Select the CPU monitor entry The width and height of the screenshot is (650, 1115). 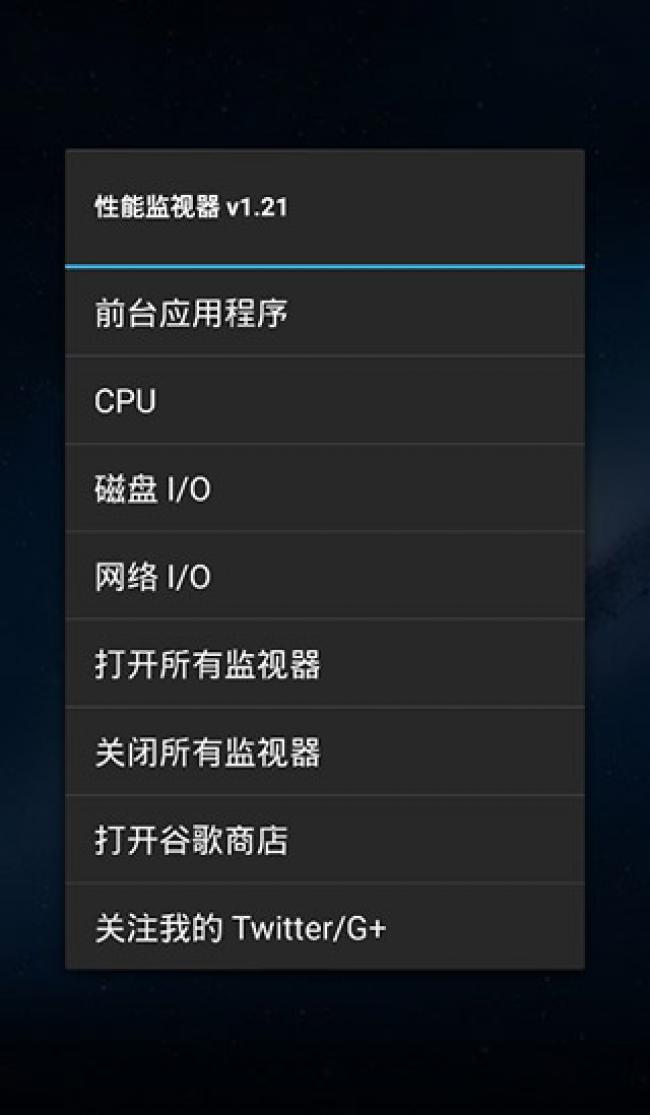tap(324, 401)
